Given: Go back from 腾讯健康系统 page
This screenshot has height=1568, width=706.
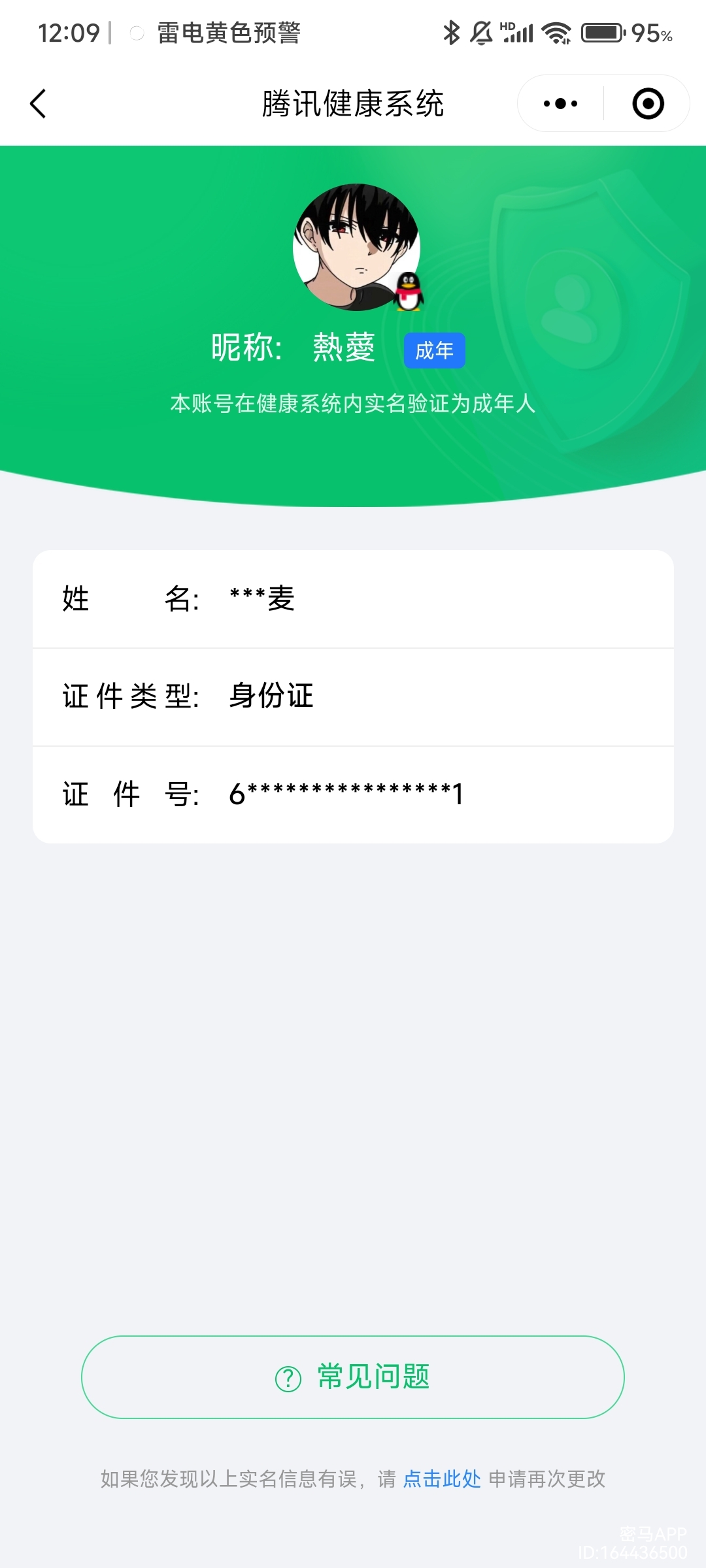Looking at the screenshot, I should click(x=39, y=104).
